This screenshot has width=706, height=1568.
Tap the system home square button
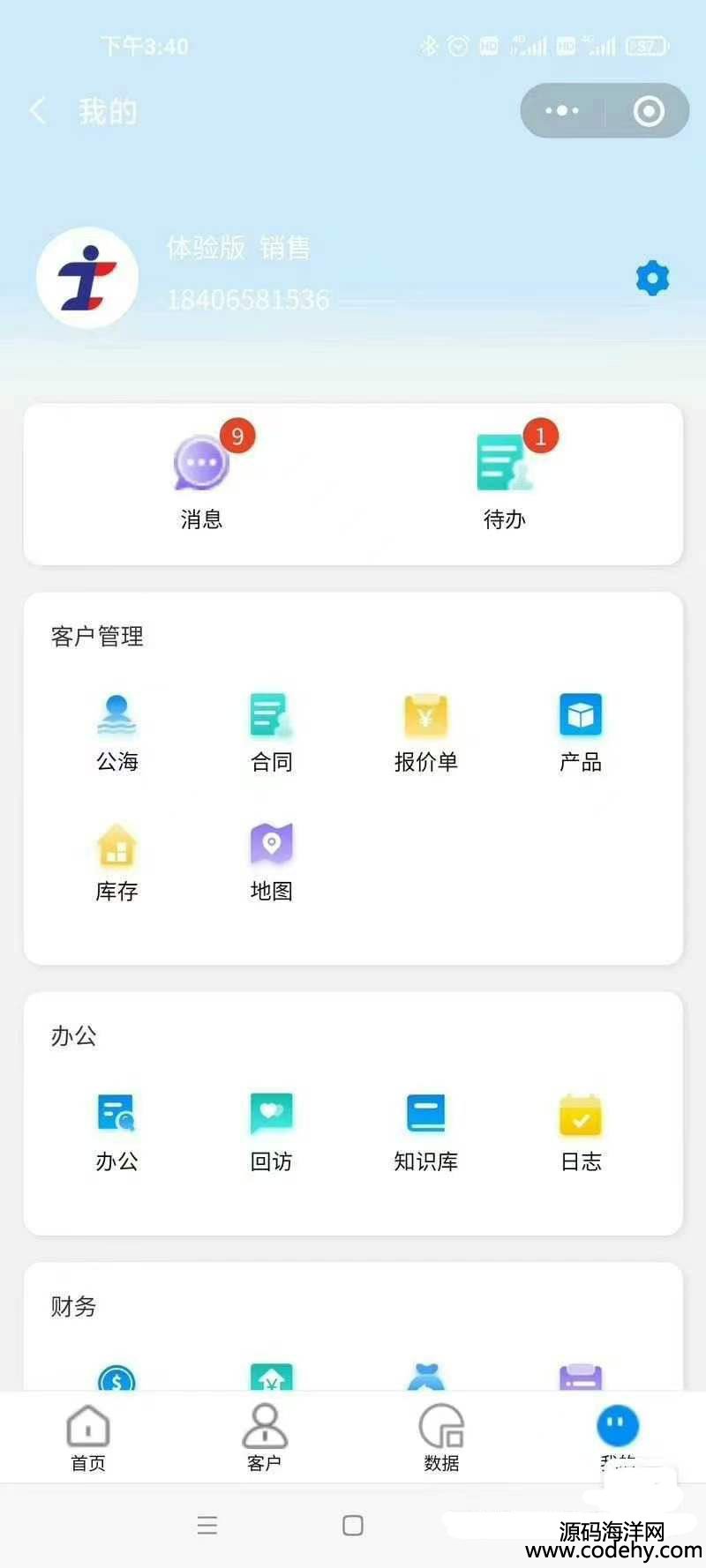[x=353, y=1526]
